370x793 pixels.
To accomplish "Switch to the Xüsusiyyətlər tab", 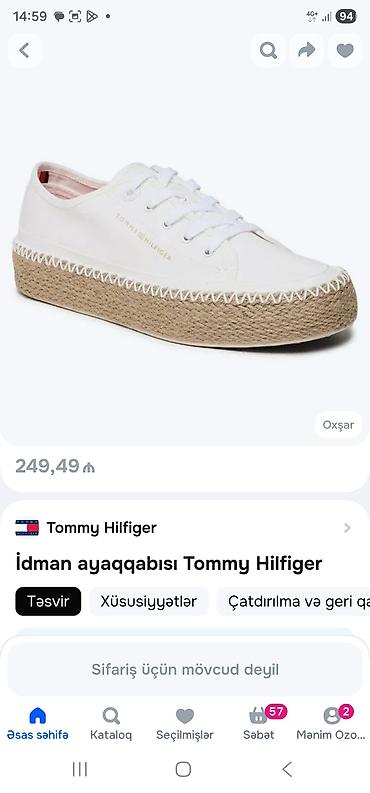I will click(x=149, y=602).
